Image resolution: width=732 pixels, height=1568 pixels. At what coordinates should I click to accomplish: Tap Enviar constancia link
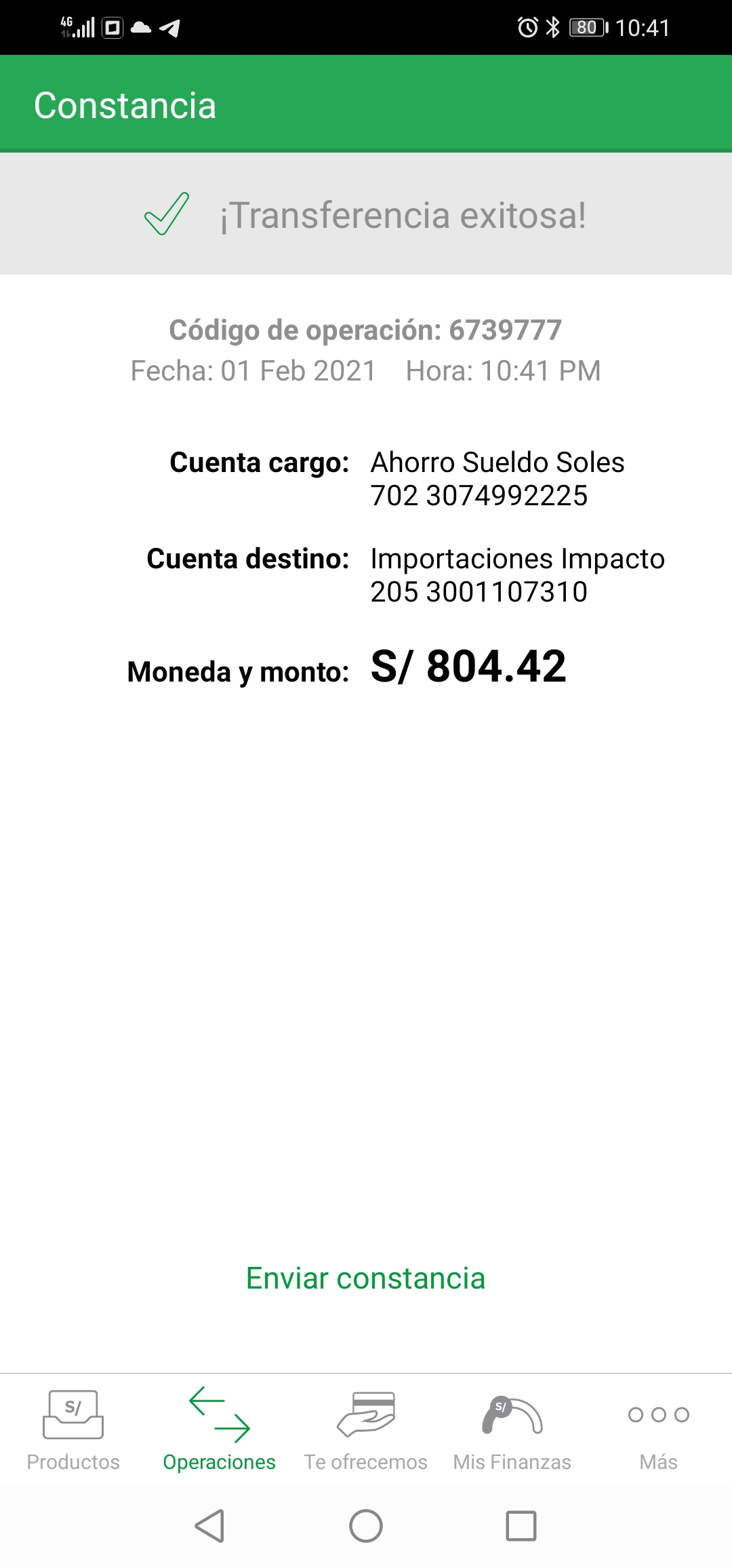point(365,1278)
